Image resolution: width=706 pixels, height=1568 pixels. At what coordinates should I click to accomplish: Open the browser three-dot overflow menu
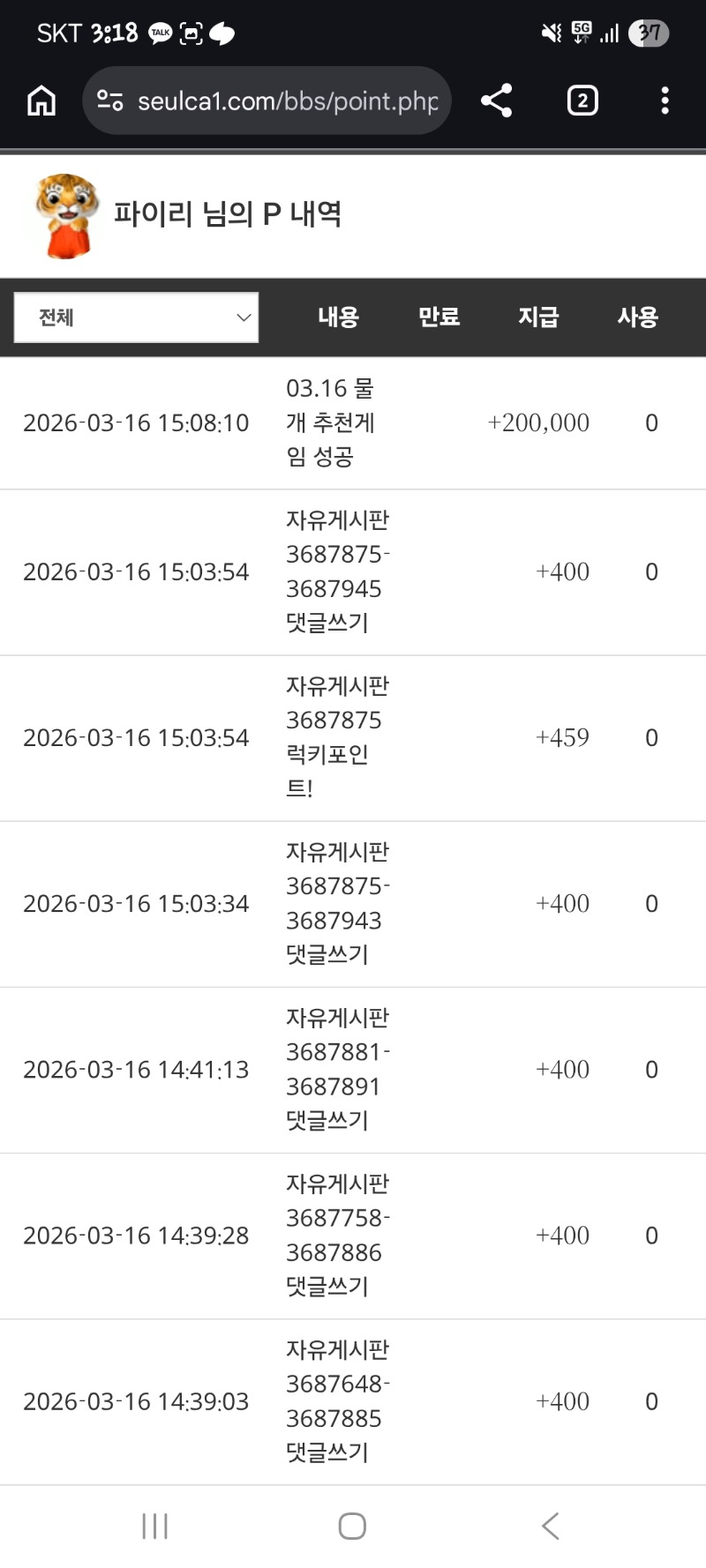pyautogui.click(x=664, y=101)
